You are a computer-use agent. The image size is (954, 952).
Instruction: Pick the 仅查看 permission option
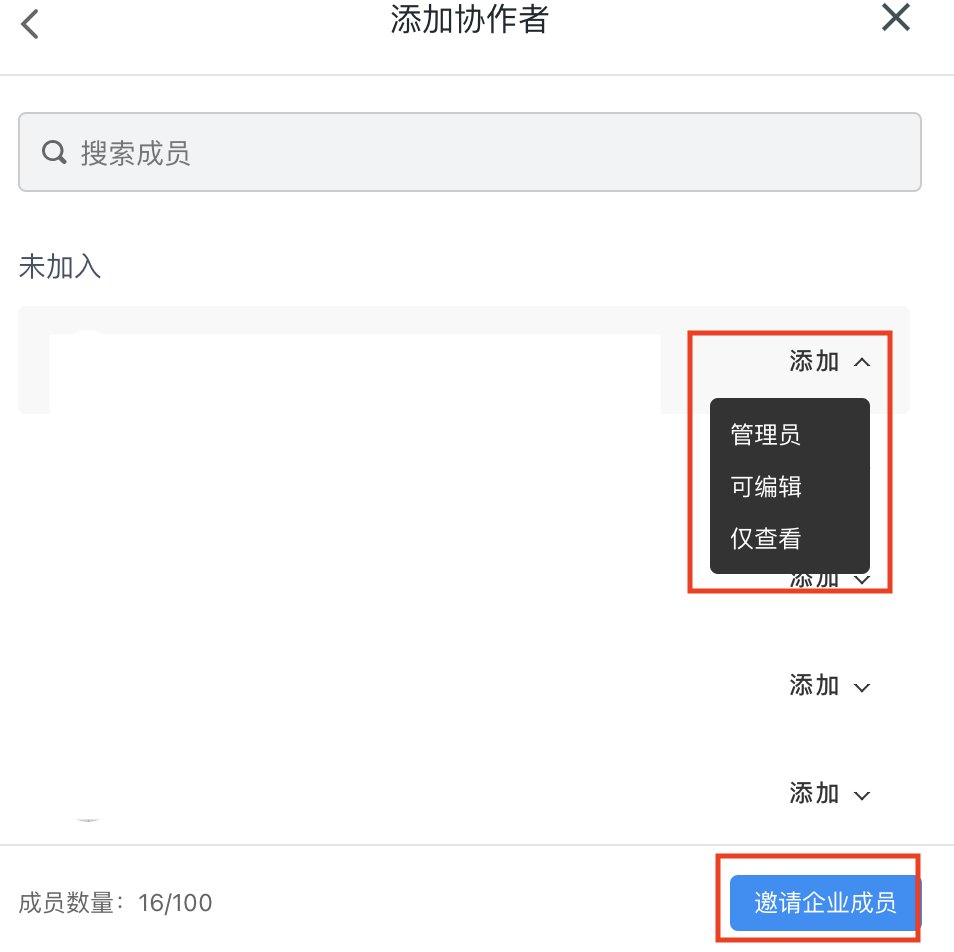tap(766, 539)
